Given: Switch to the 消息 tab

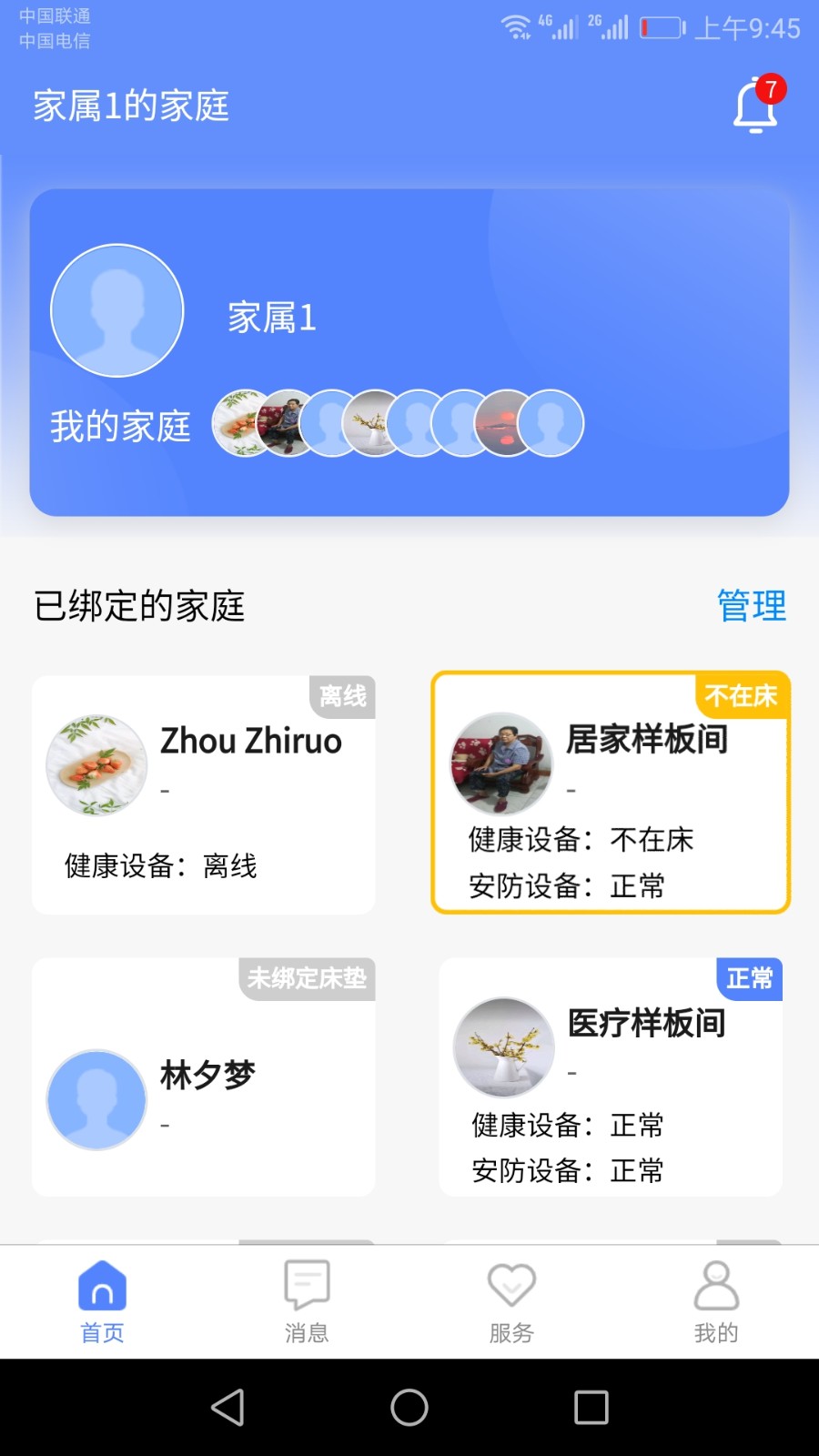Looking at the screenshot, I should 307,1301.
